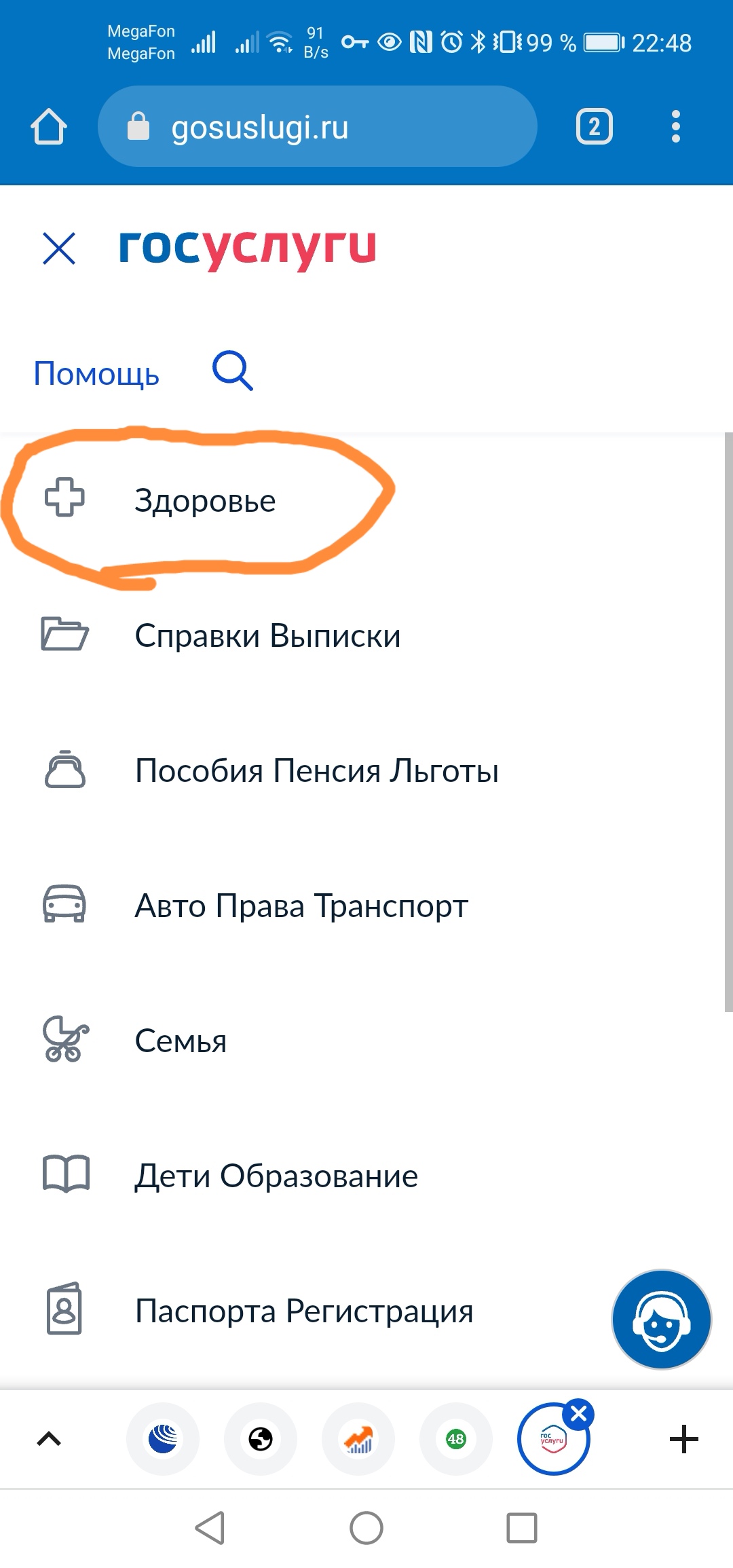Select Дети Образование category
This screenshot has width=733, height=1568.
[x=276, y=1176]
